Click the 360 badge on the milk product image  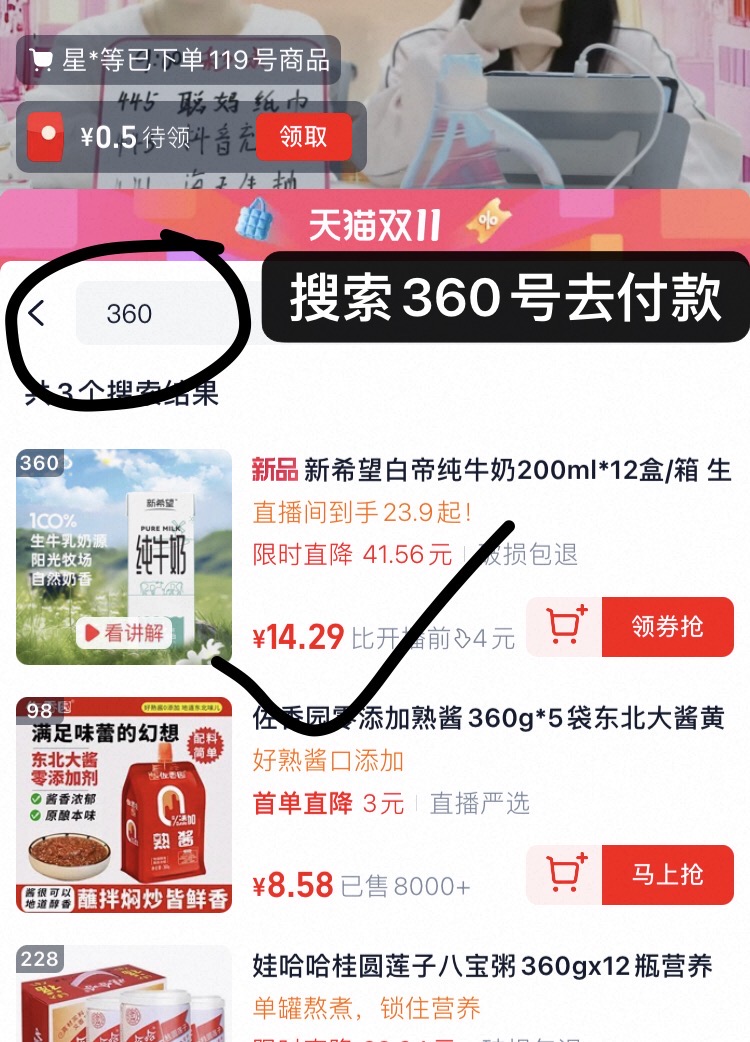pos(38,463)
